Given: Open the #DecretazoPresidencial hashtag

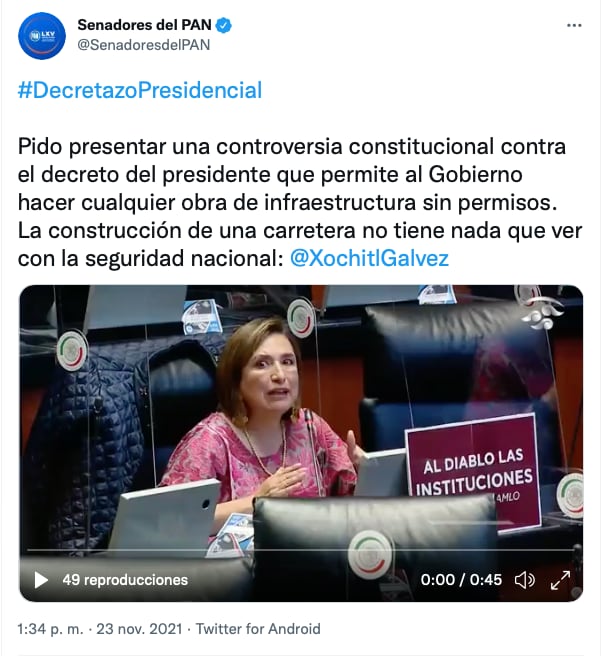Looking at the screenshot, I should 140,90.
